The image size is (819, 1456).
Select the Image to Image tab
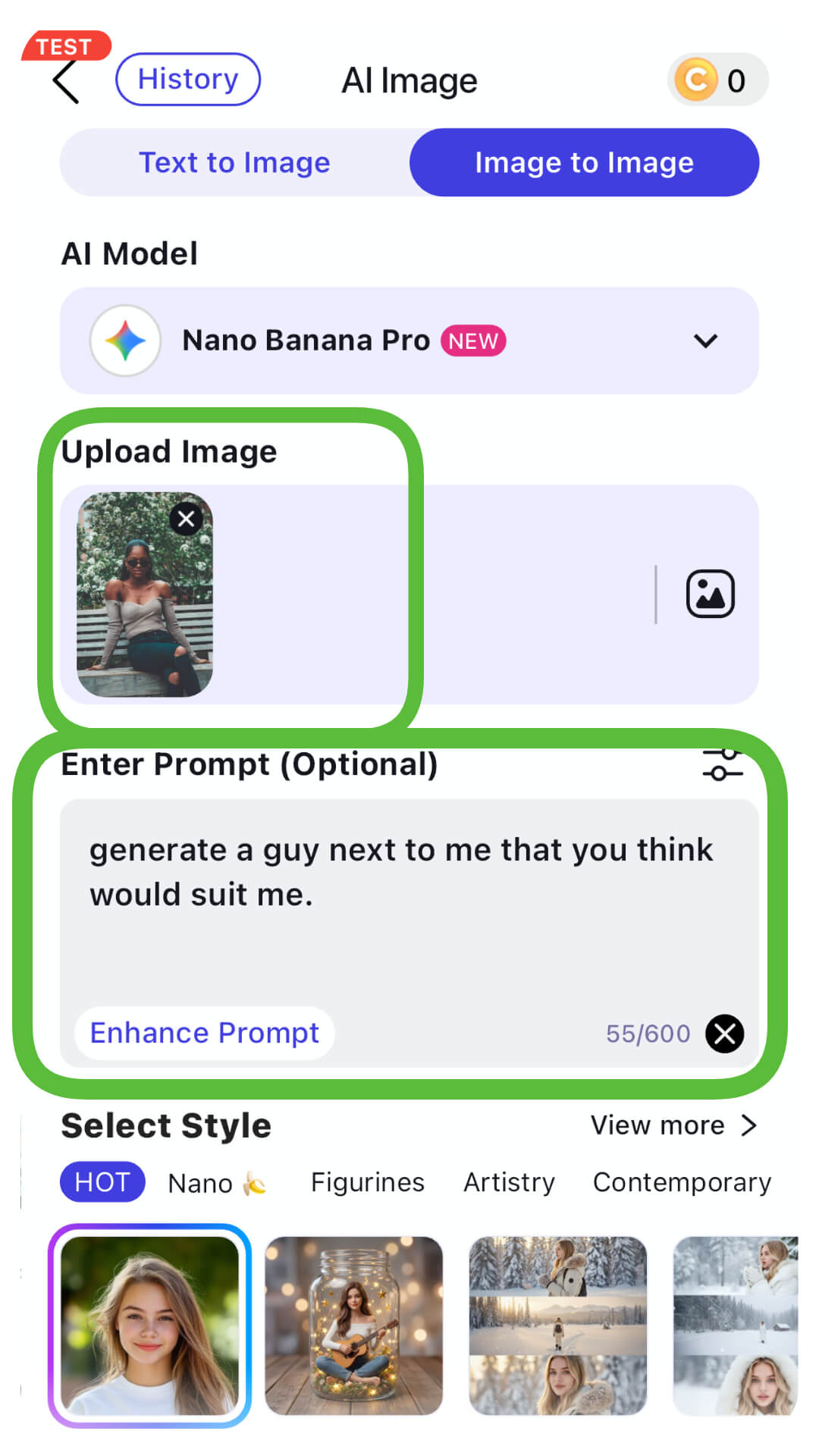click(584, 162)
